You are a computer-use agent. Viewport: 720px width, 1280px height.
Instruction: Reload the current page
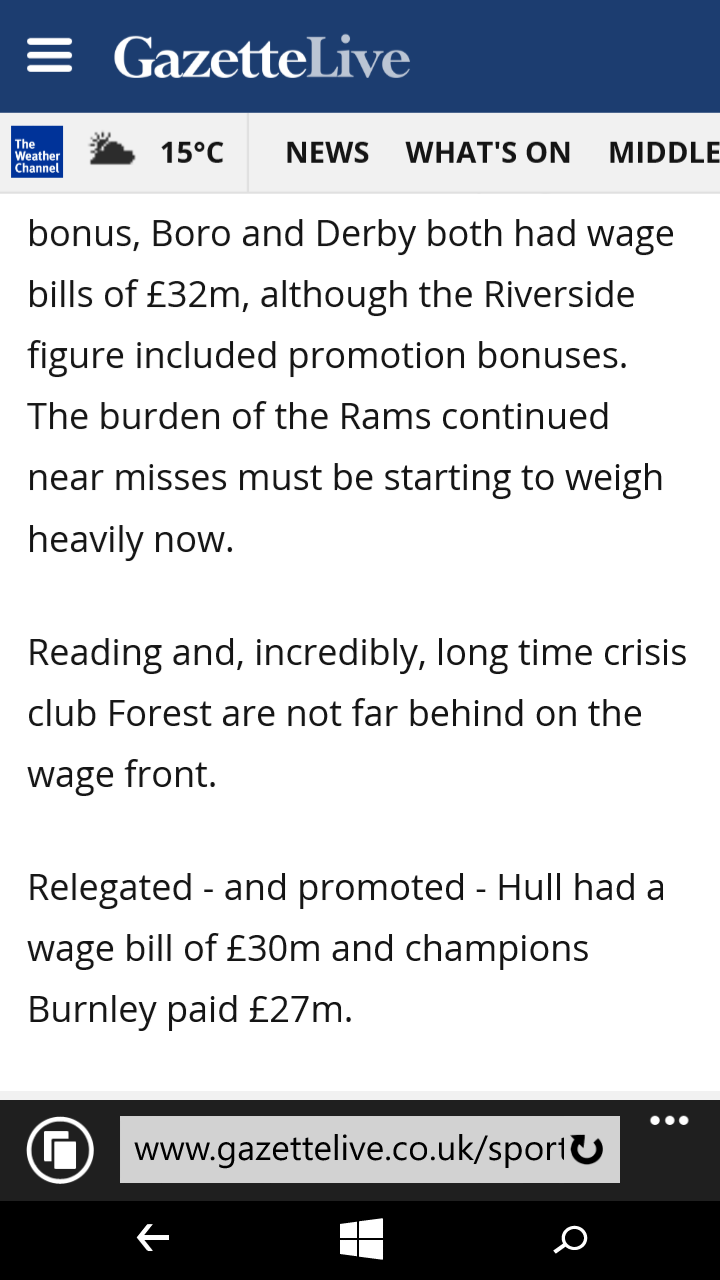pyautogui.click(x=588, y=1150)
